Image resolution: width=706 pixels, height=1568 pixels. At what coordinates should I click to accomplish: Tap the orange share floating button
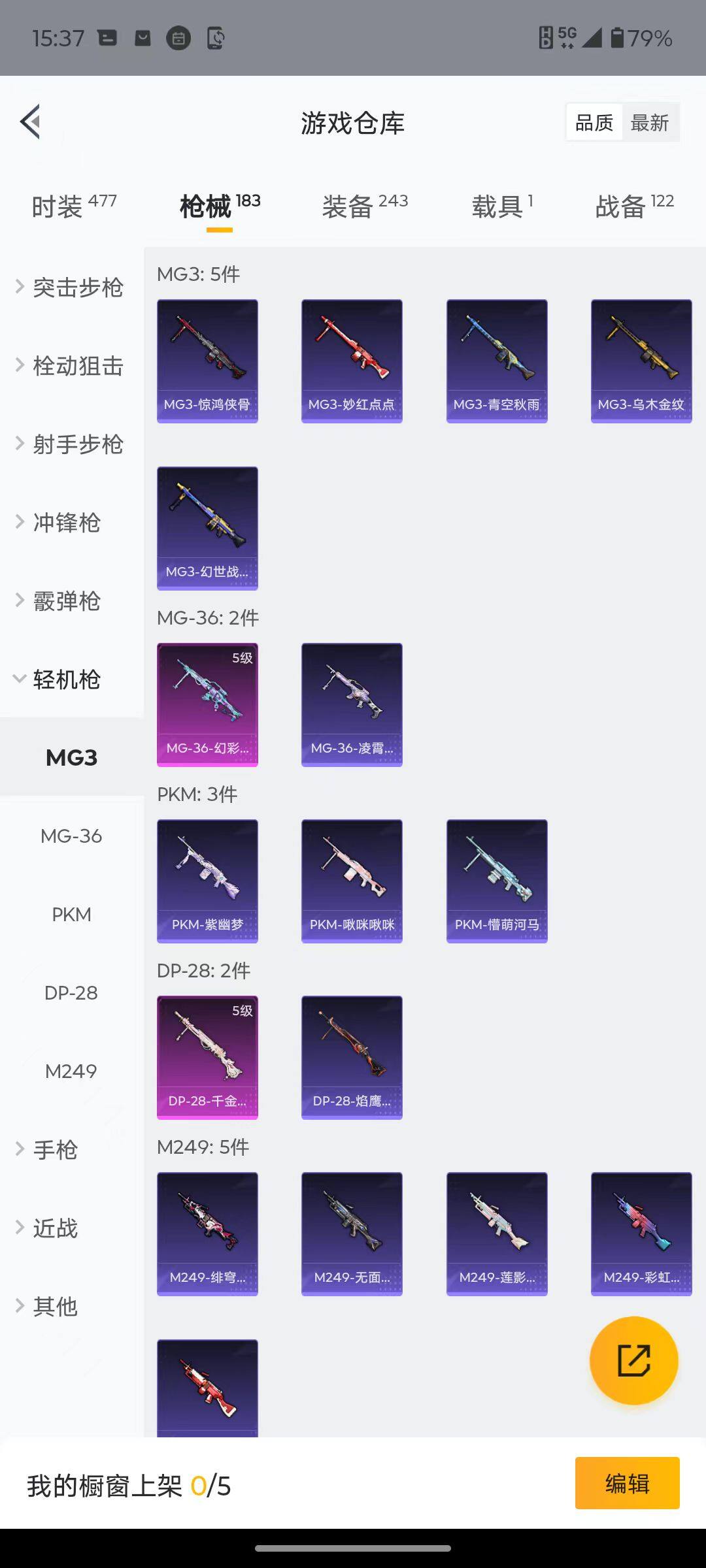pos(633,1360)
